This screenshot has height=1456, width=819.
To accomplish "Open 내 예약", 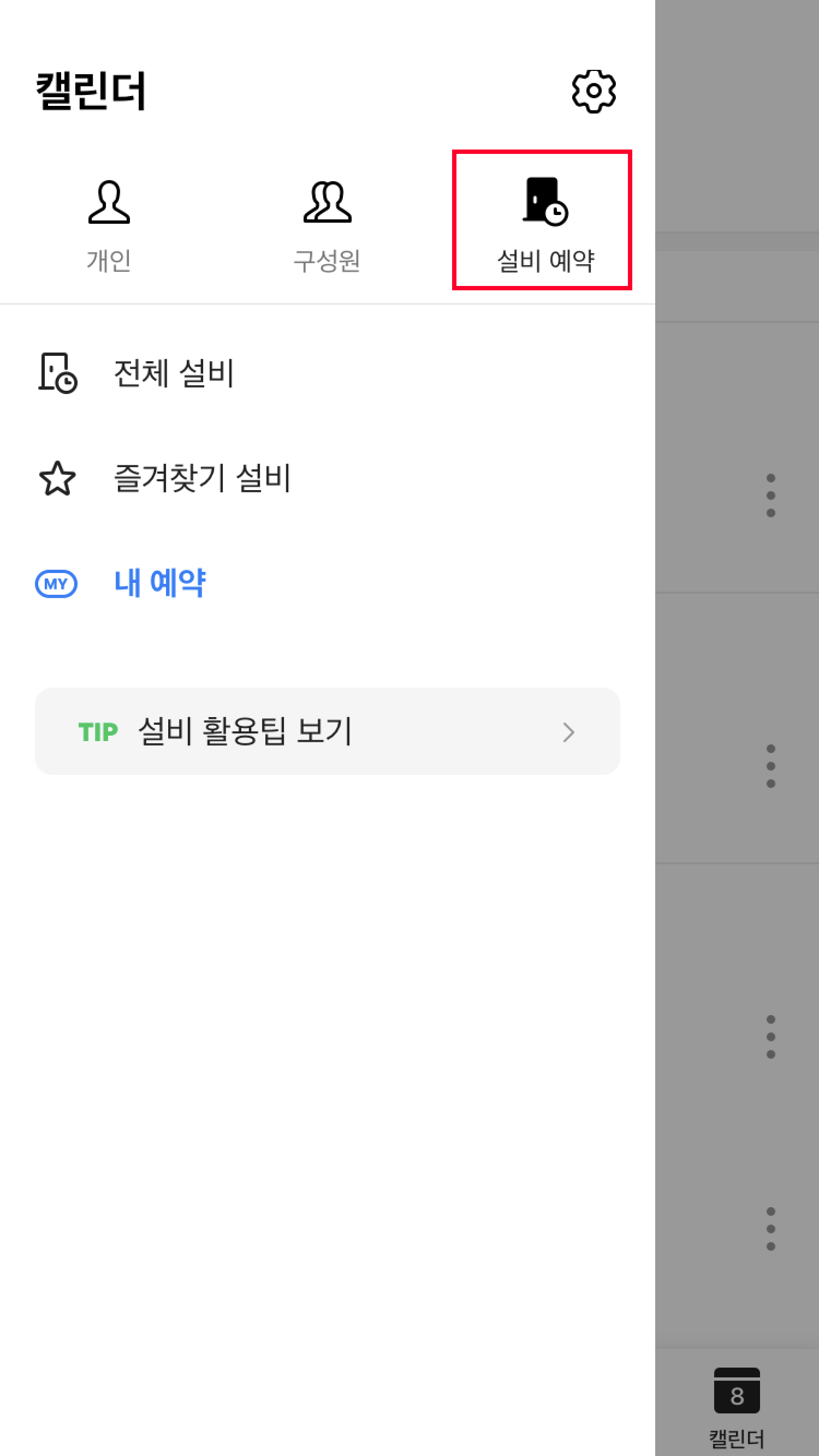I will 159,583.
